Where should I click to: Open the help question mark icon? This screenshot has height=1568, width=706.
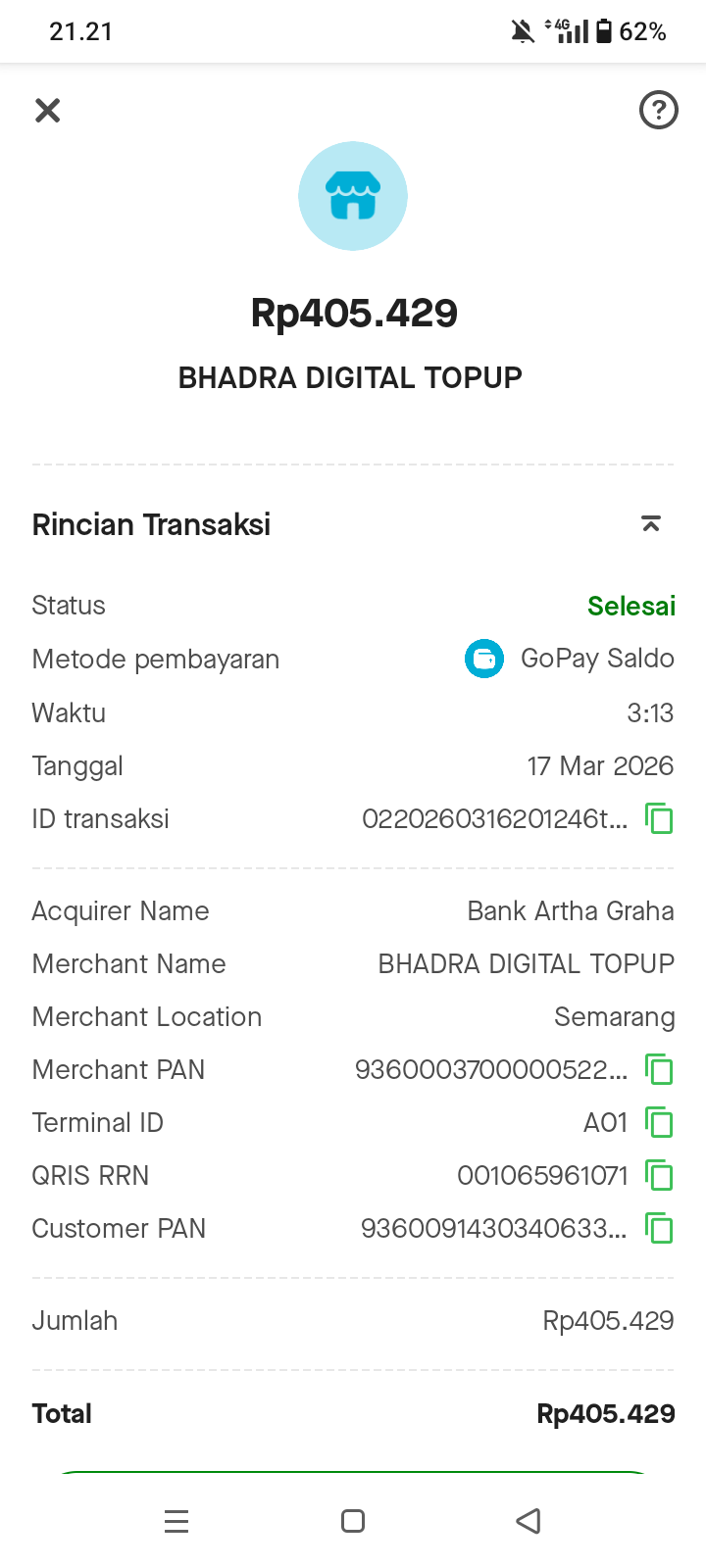click(658, 110)
